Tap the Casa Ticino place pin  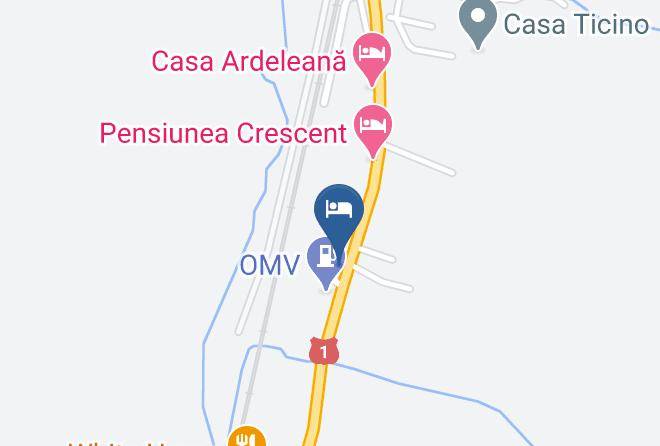click(478, 21)
